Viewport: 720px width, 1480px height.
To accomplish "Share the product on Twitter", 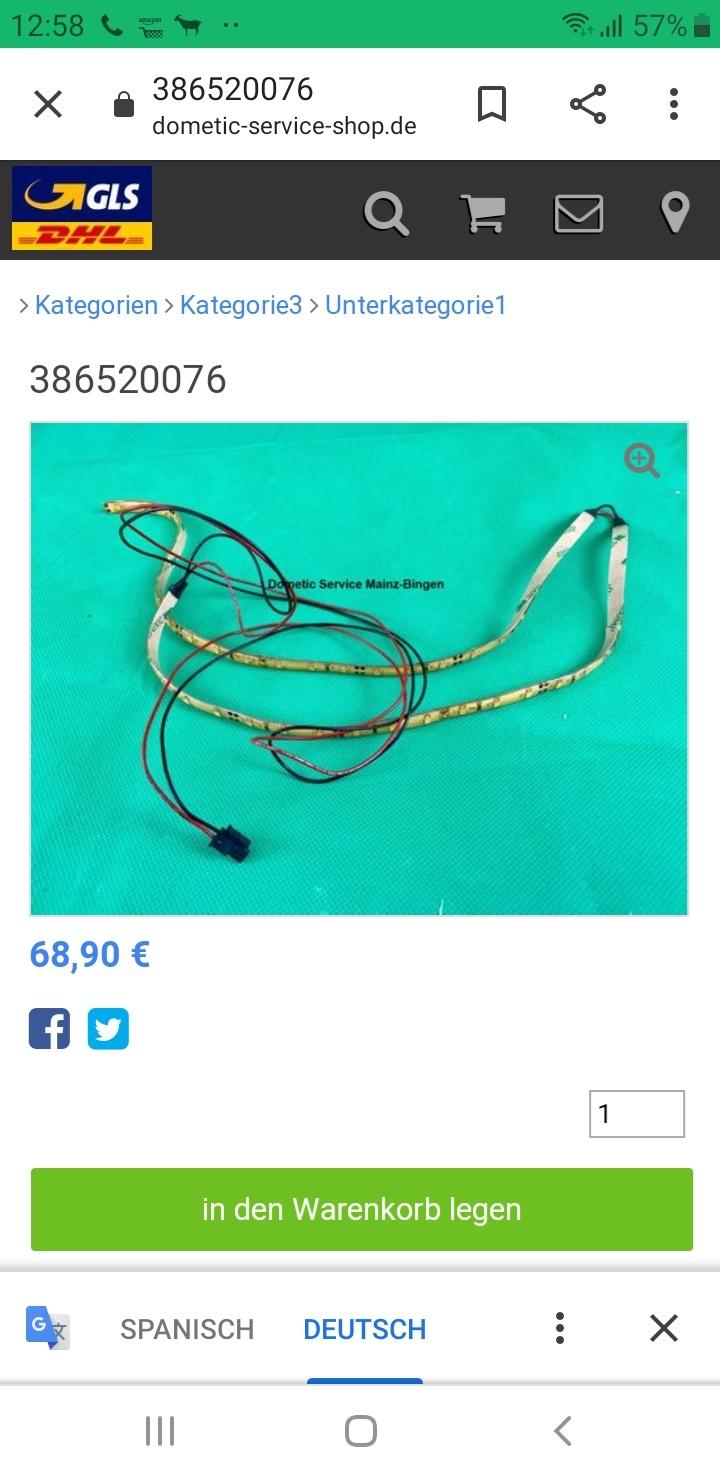I will [x=108, y=1029].
